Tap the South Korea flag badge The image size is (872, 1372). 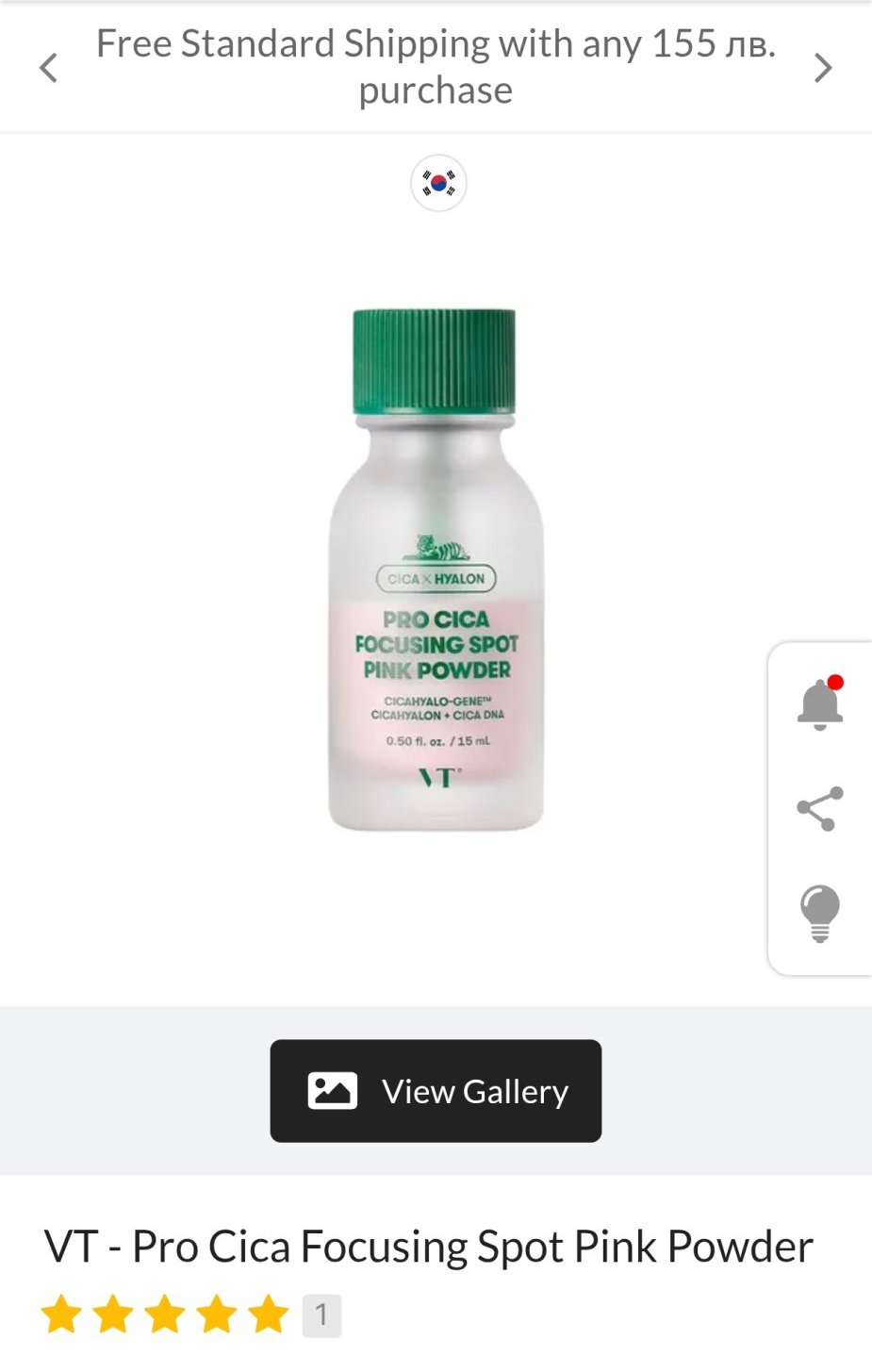pos(438,183)
